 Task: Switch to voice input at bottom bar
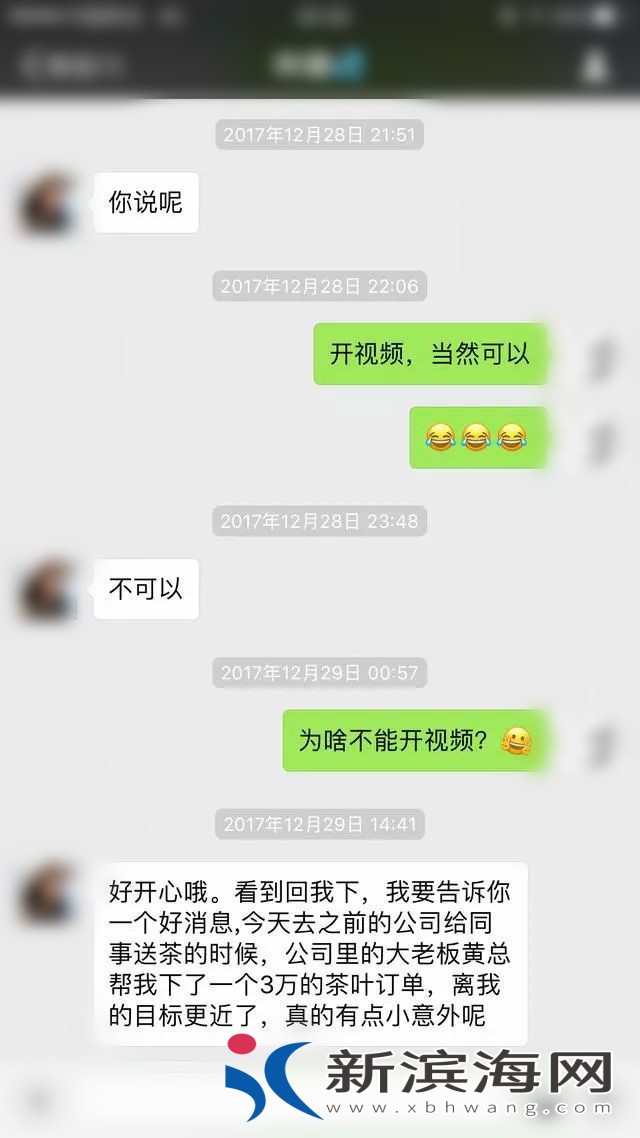pos(40,1101)
